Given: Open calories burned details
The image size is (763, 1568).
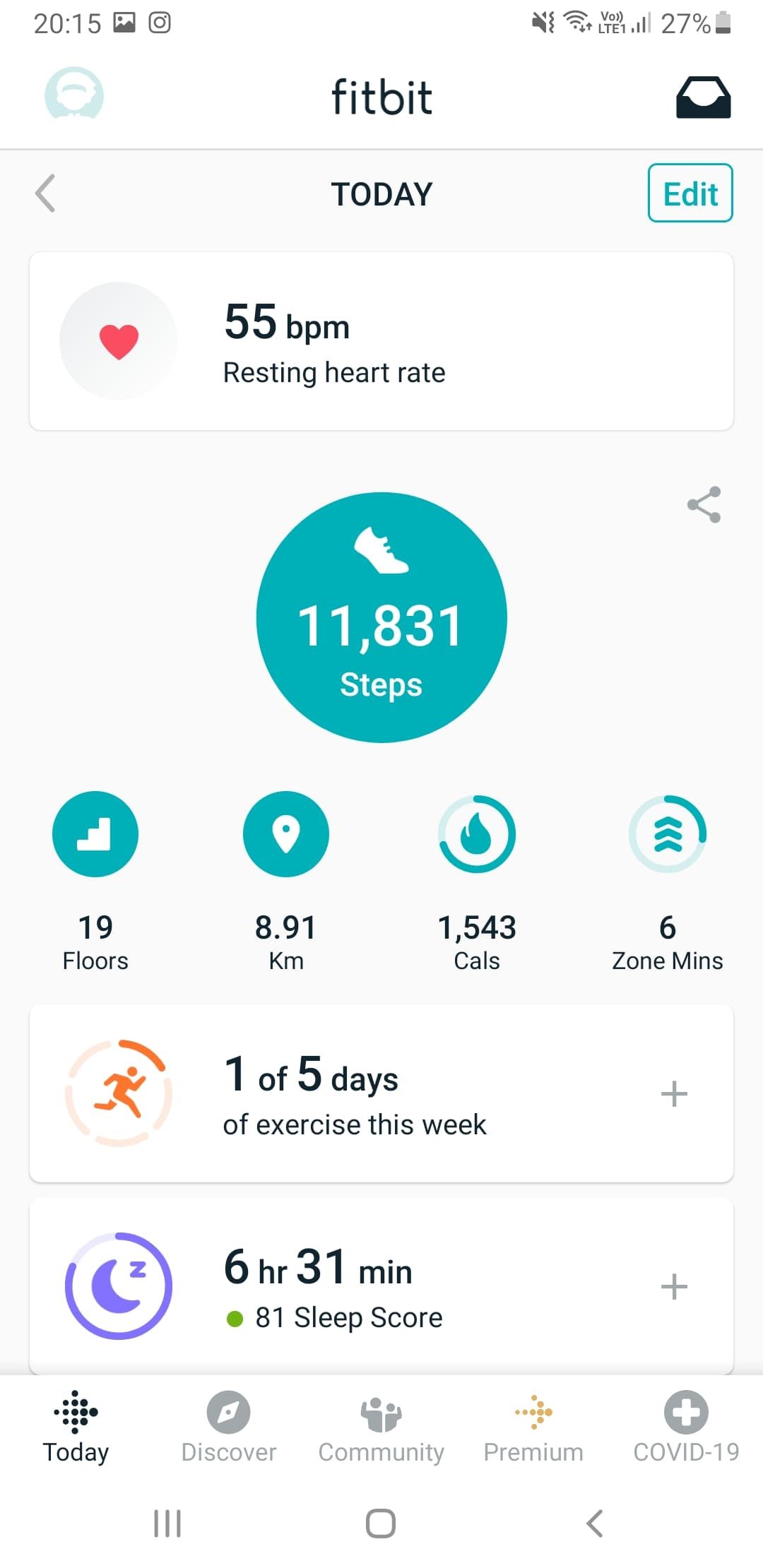Looking at the screenshot, I should pos(477,834).
